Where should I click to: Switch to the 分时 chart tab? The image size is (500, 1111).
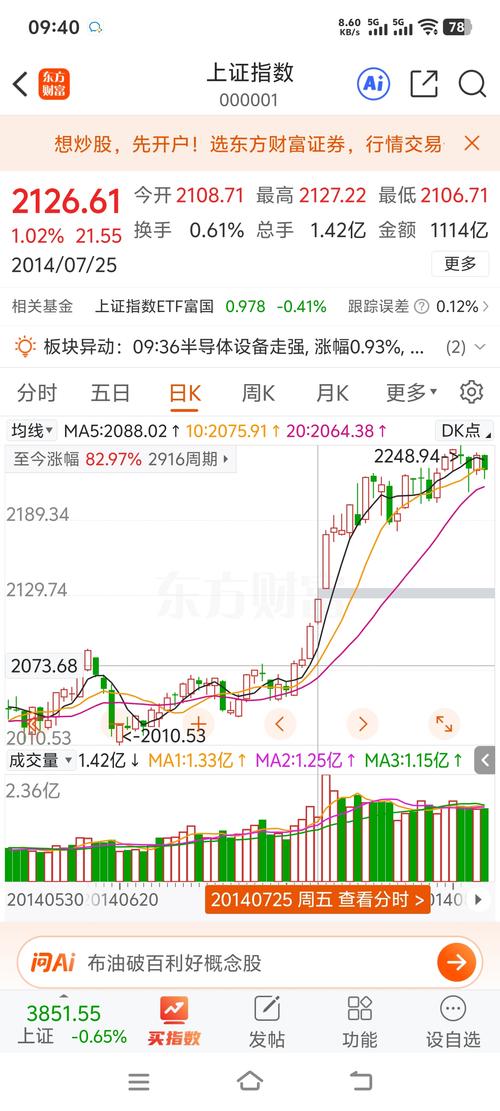pyautogui.click(x=37, y=393)
